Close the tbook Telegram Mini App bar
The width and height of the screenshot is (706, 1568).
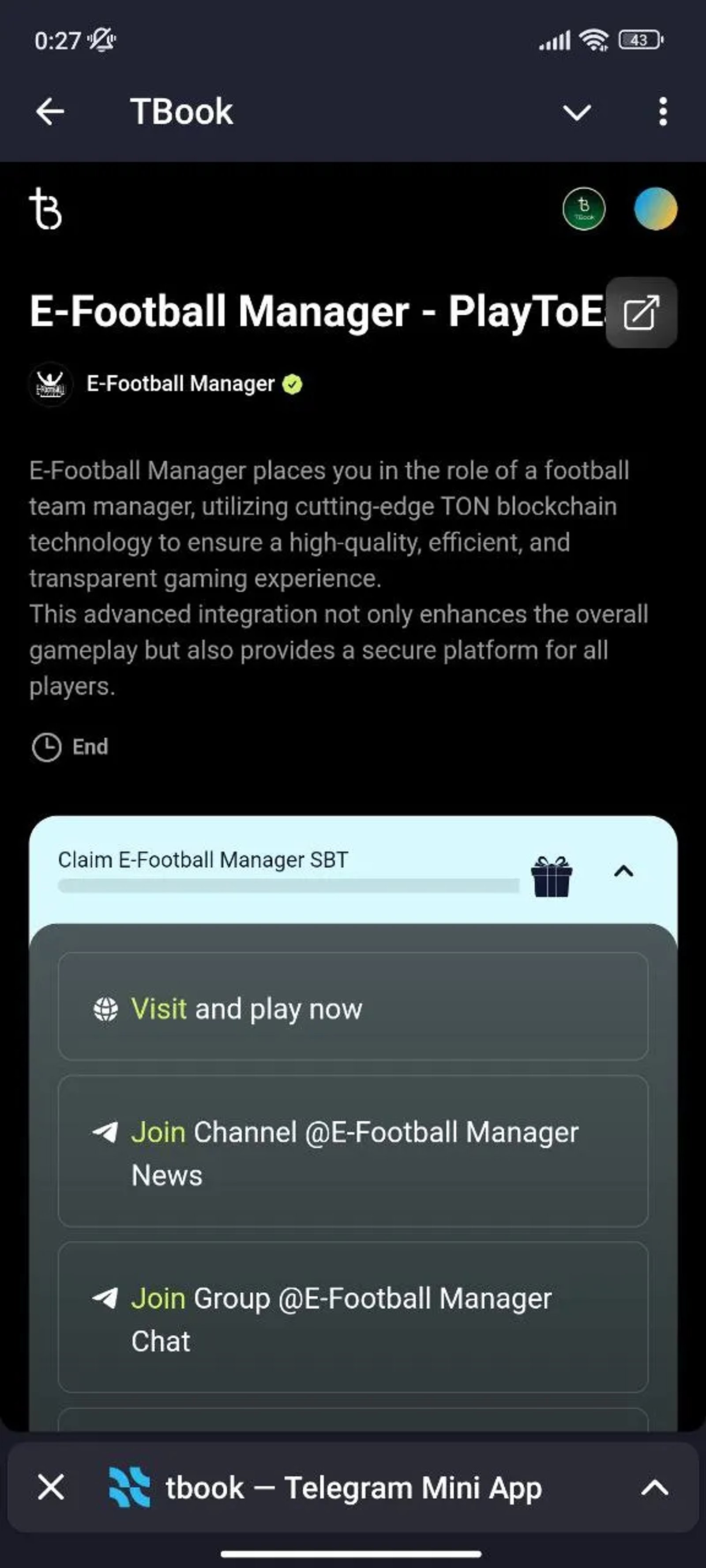[x=51, y=1488]
